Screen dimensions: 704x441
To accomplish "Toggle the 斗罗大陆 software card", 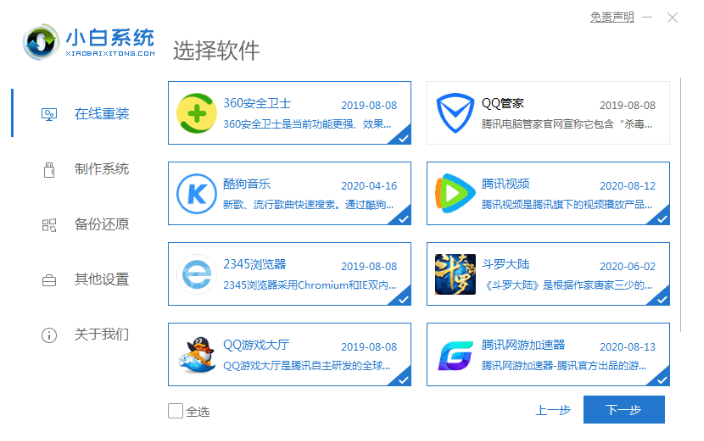I will [548, 274].
